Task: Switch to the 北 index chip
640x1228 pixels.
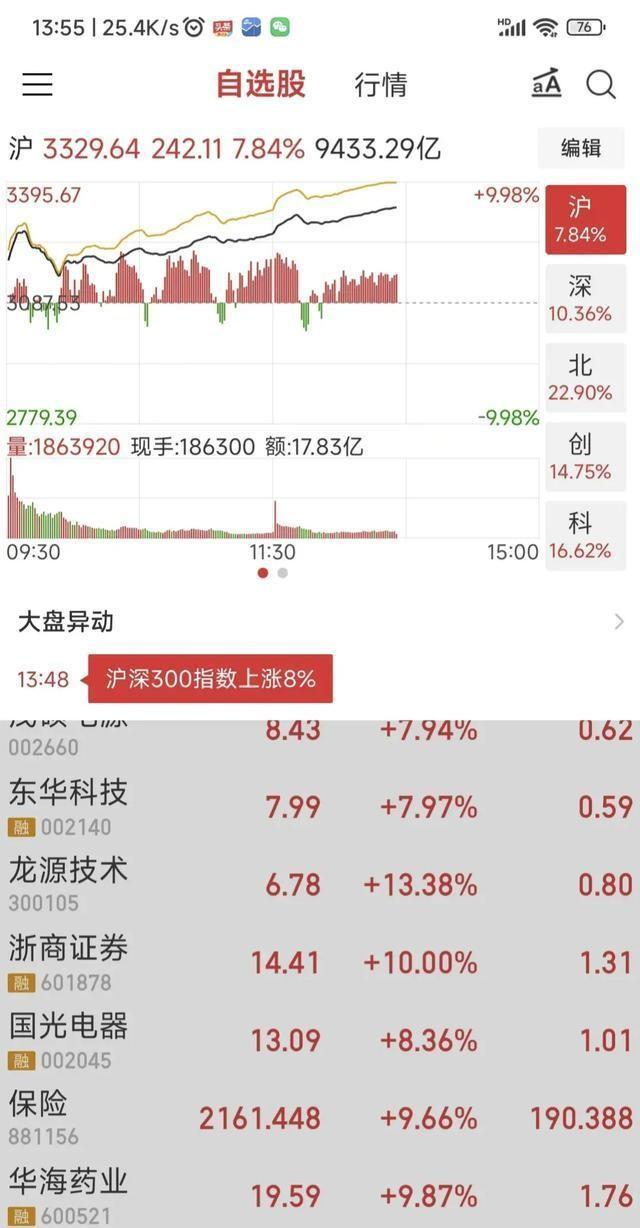Action: [586, 378]
